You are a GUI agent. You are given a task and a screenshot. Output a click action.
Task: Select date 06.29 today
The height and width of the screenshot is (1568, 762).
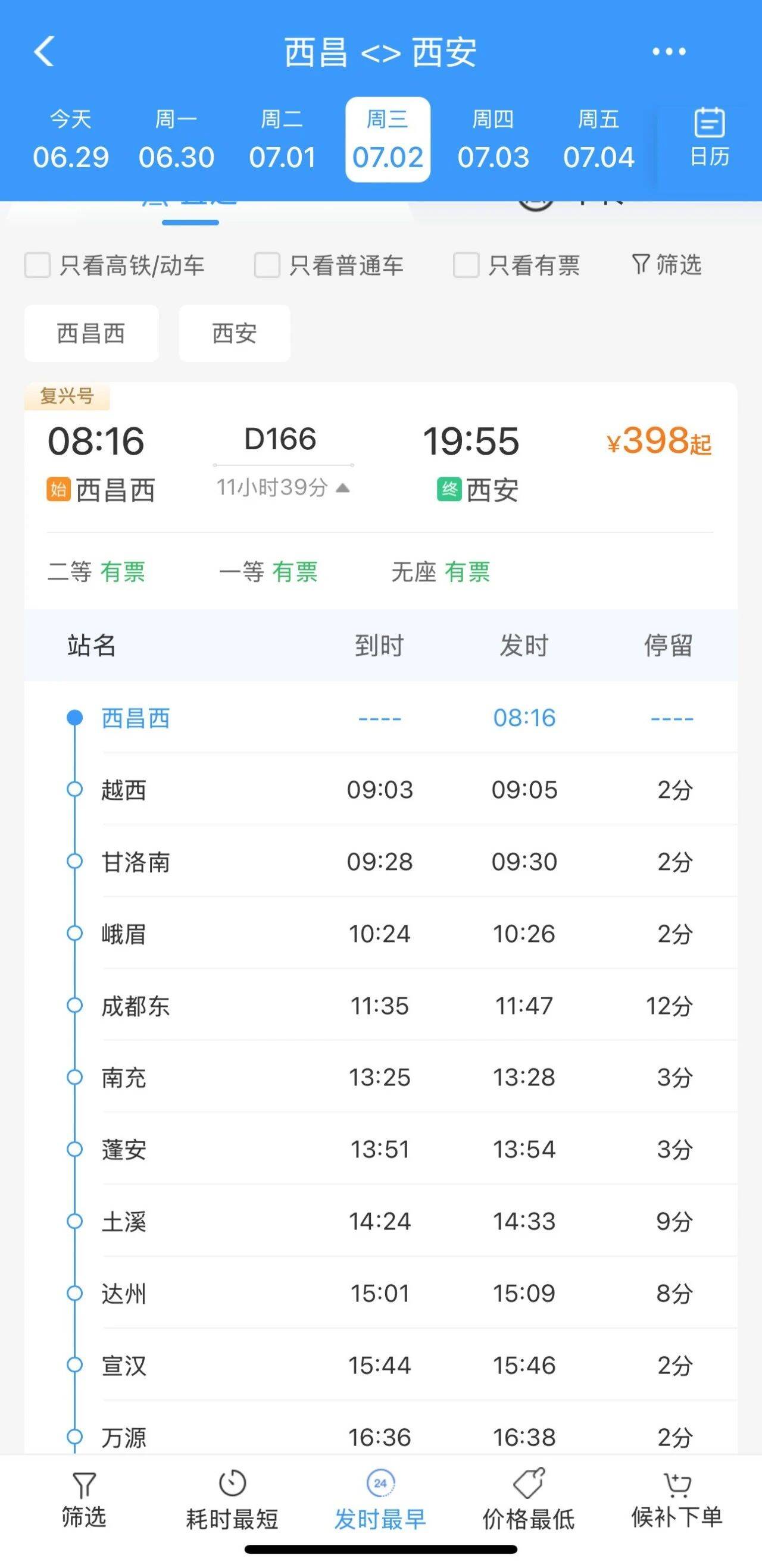tap(71, 139)
